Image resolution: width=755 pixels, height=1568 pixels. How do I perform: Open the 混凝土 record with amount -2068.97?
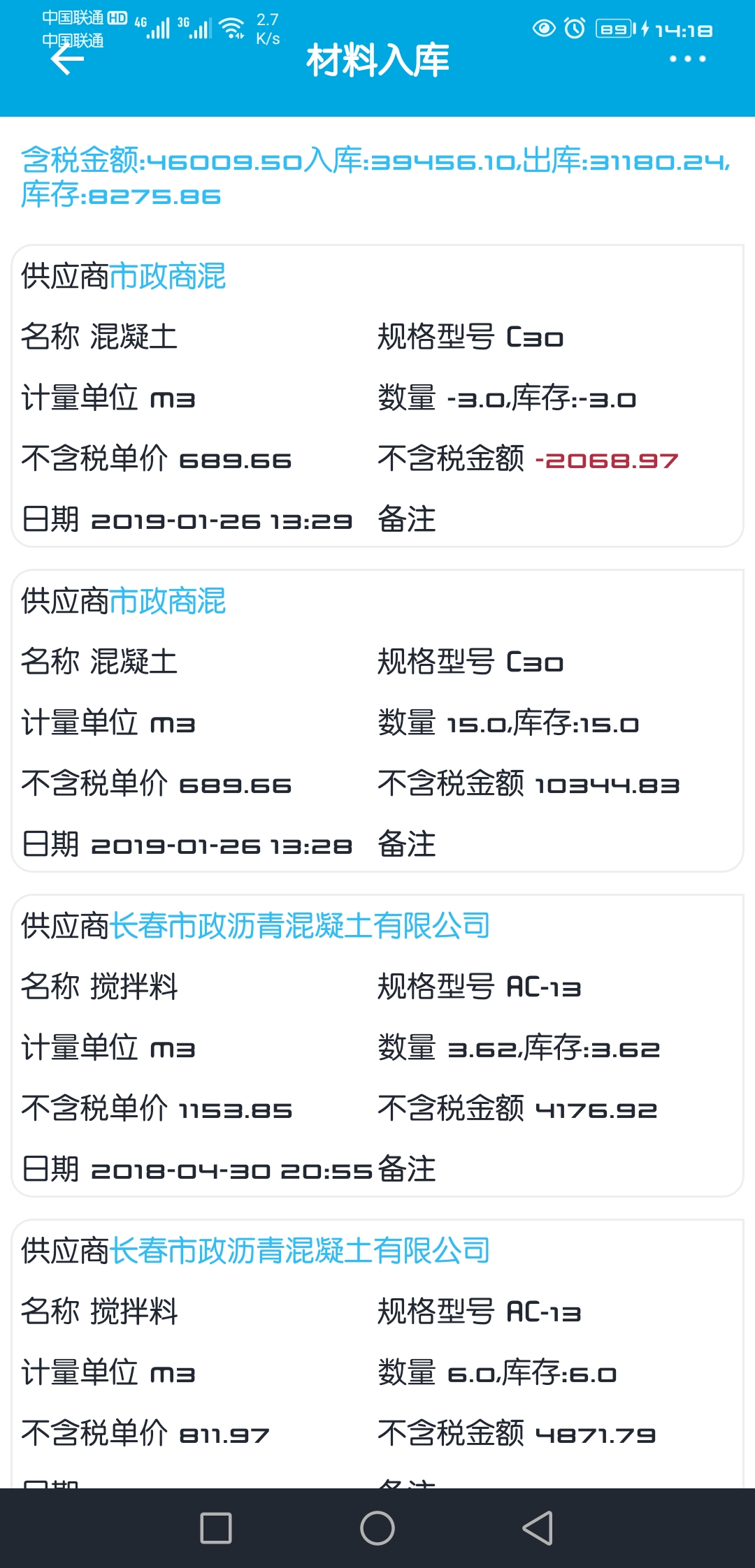[377, 396]
